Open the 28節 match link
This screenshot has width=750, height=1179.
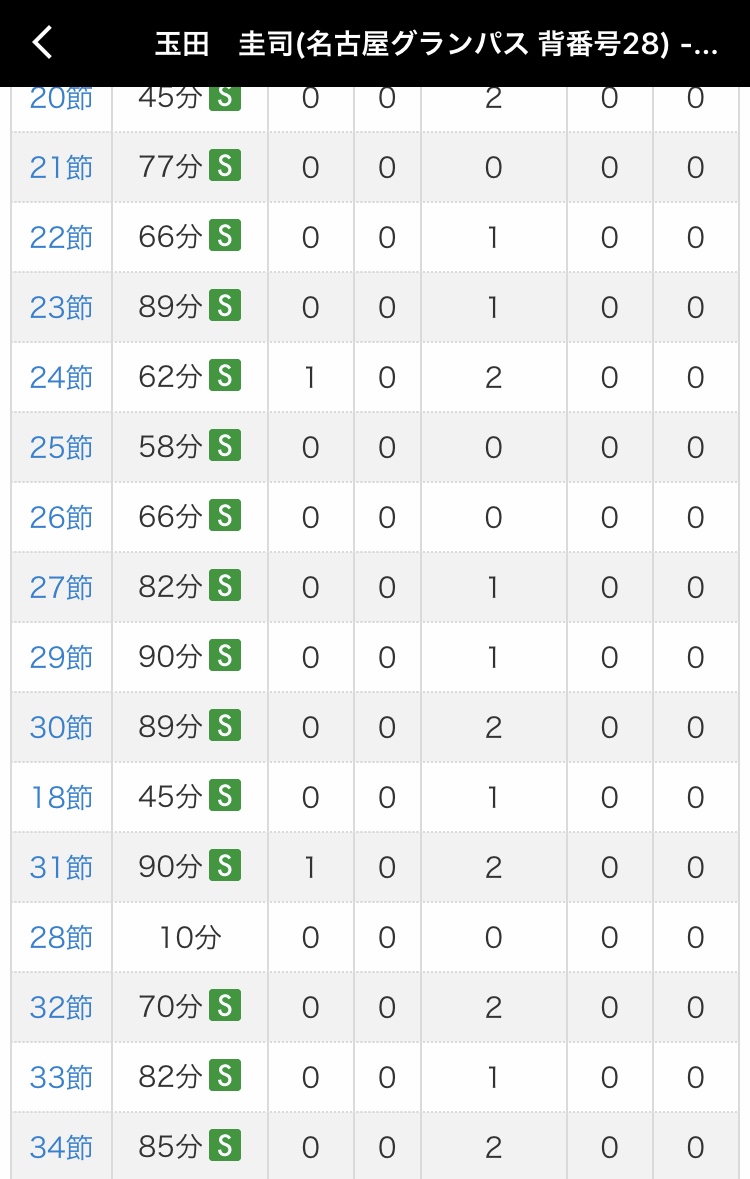[x=61, y=937]
